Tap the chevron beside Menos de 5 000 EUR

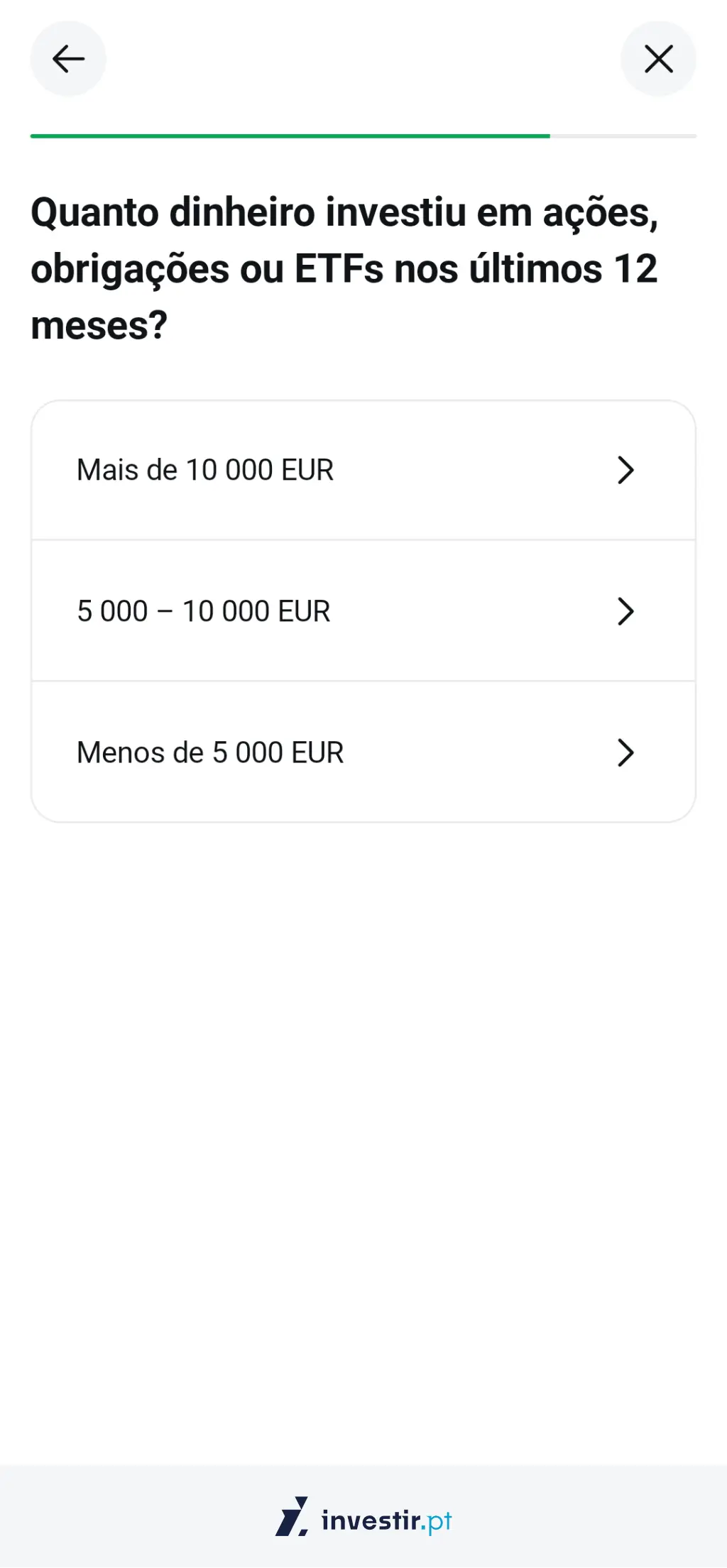(625, 752)
